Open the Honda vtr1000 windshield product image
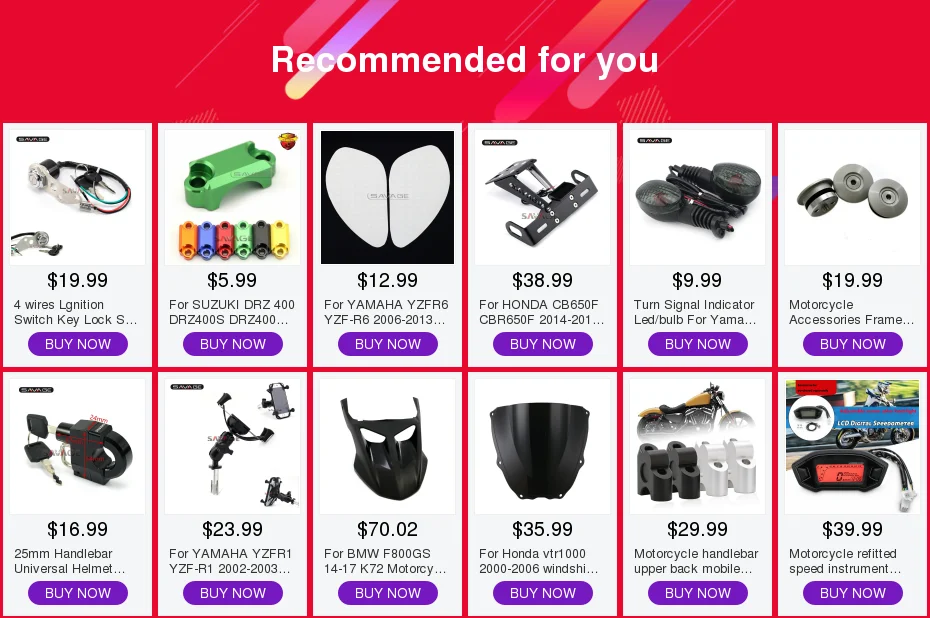 tap(543, 447)
